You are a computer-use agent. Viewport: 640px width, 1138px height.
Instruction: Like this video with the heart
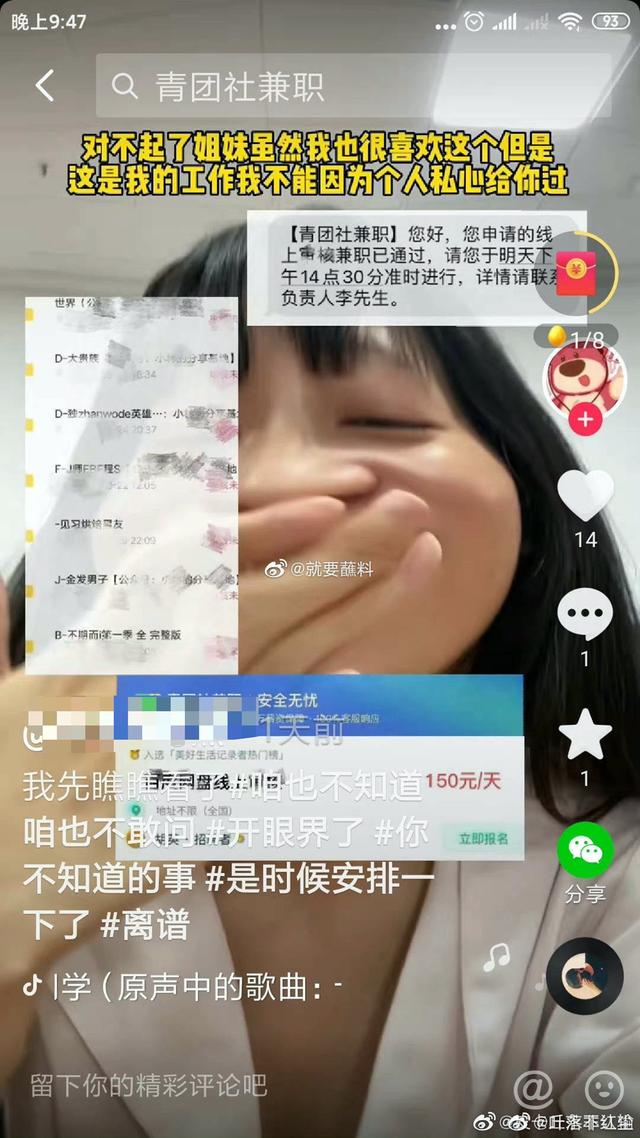[x=585, y=495]
